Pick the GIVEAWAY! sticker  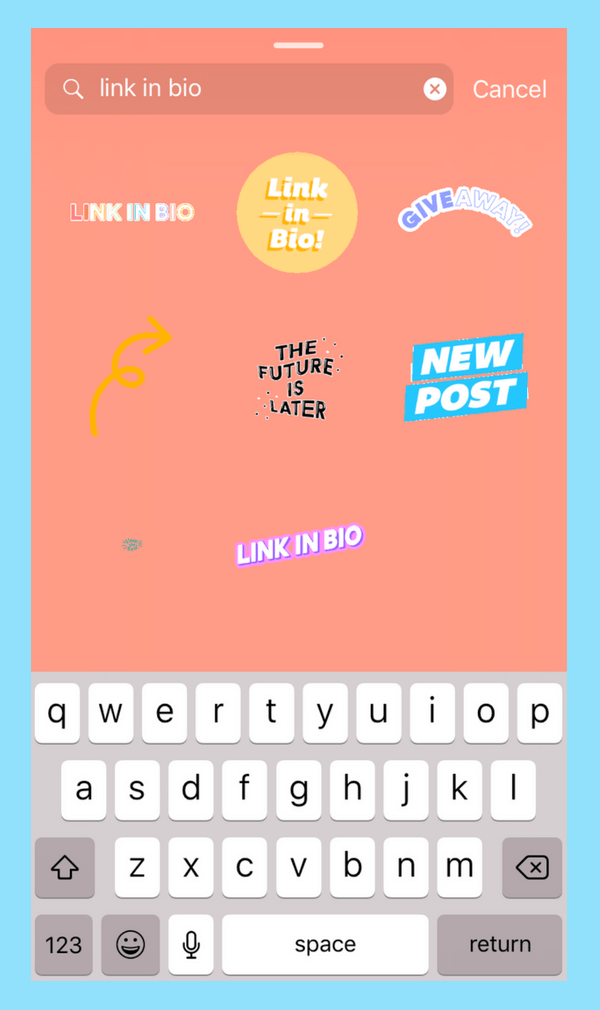tap(464, 212)
